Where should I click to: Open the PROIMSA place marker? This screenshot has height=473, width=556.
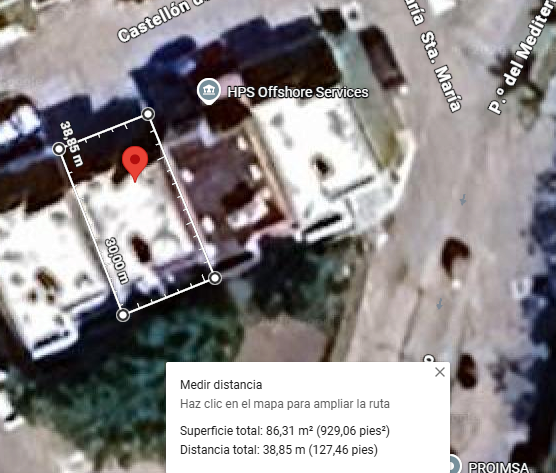[x=453, y=464]
